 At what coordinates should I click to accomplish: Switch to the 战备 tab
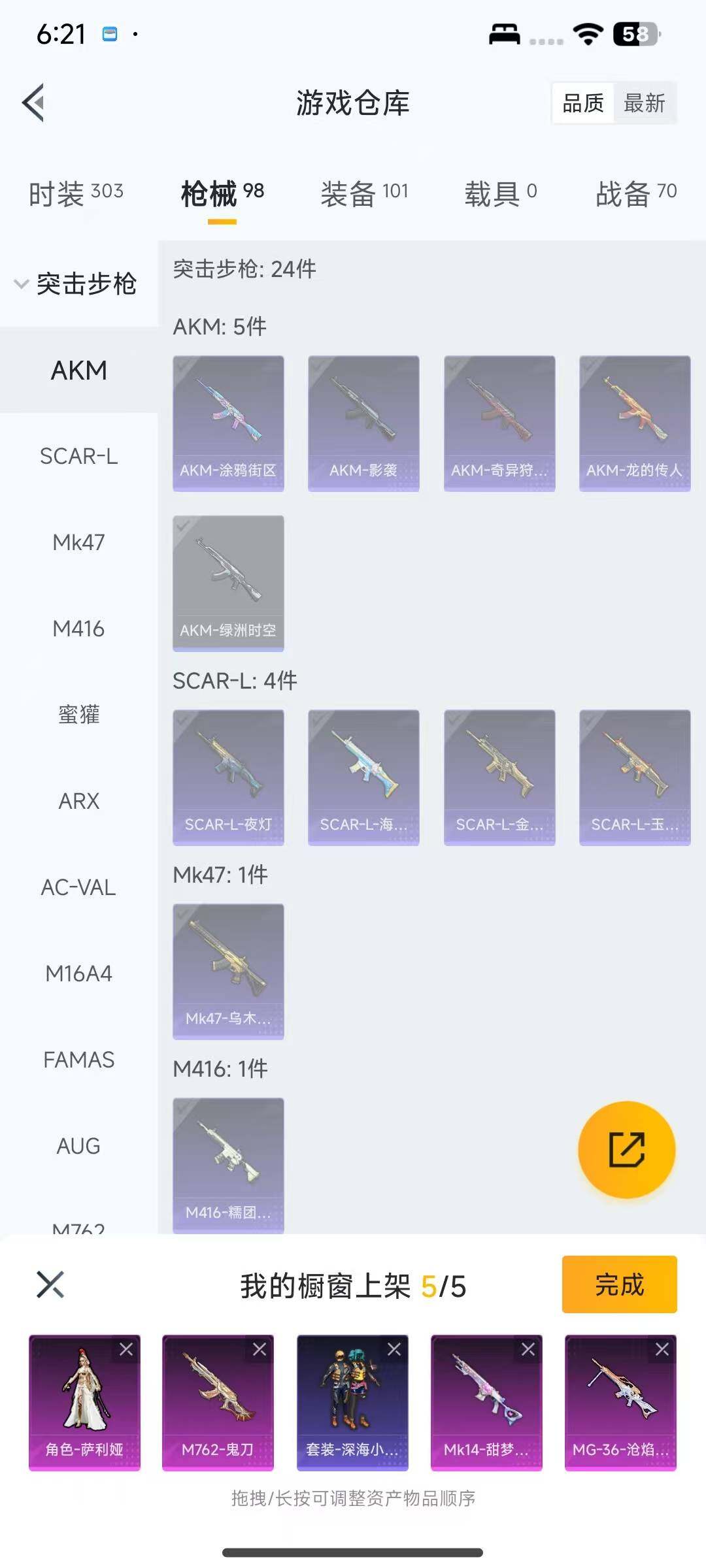click(x=636, y=194)
